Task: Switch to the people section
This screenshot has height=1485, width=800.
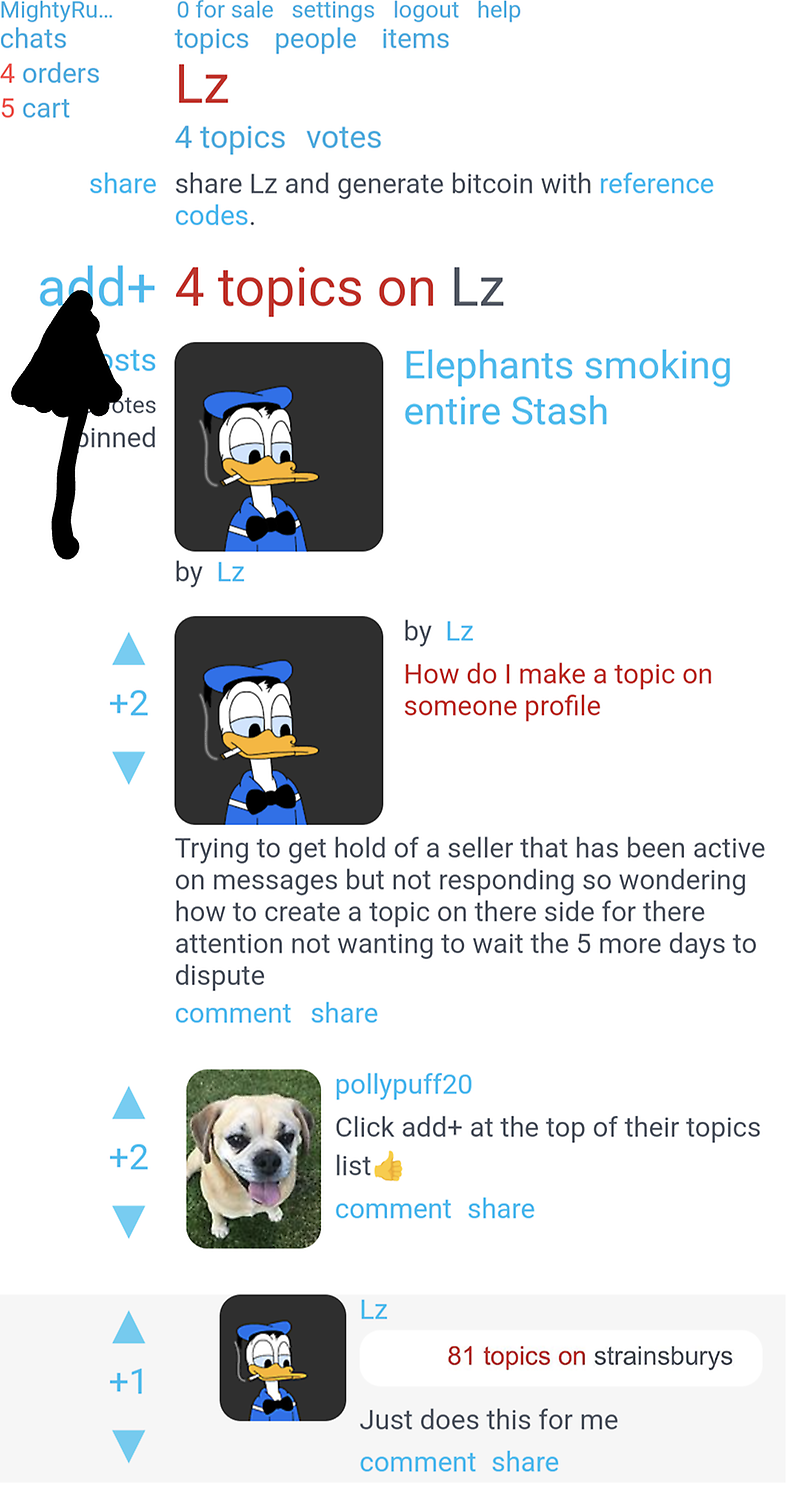Action: point(315,39)
